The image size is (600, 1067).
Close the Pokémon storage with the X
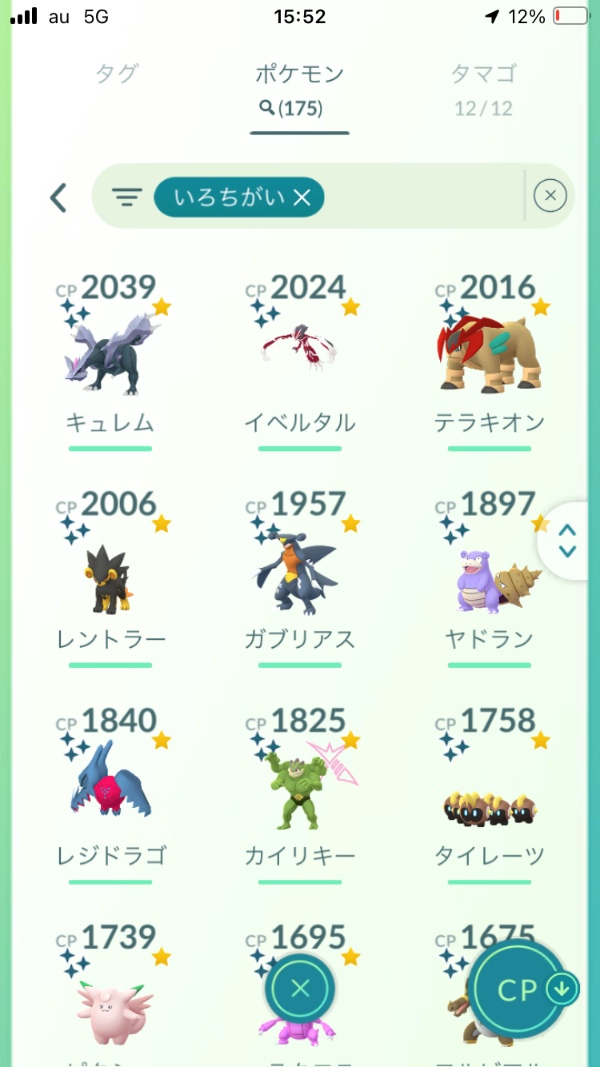click(x=300, y=990)
